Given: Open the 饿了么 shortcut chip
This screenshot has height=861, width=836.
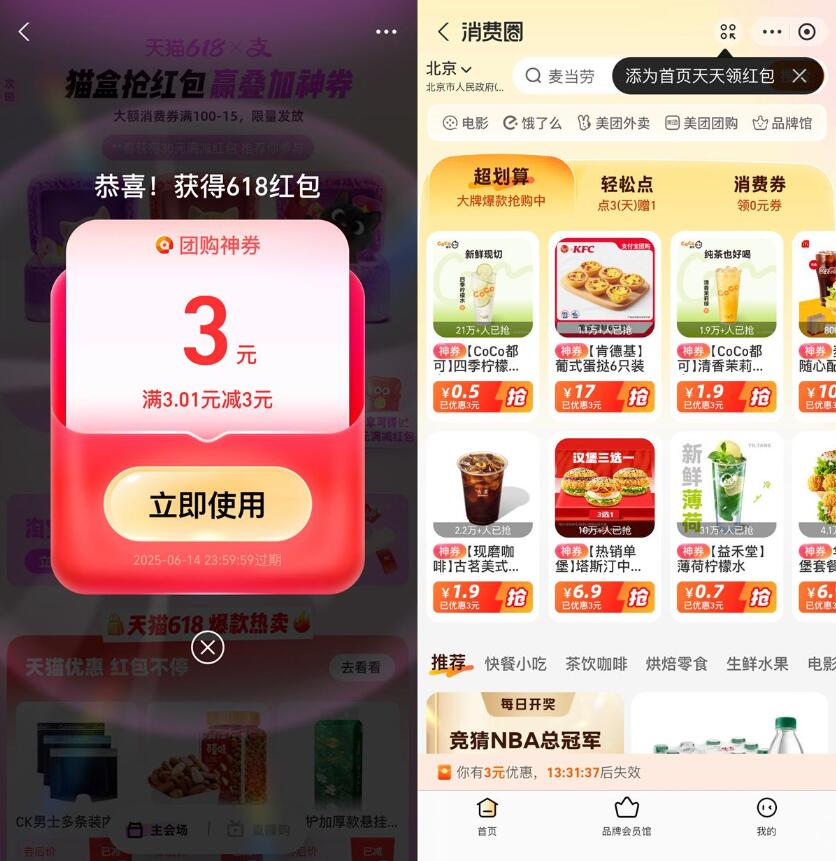Looking at the screenshot, I should (532, 123).
